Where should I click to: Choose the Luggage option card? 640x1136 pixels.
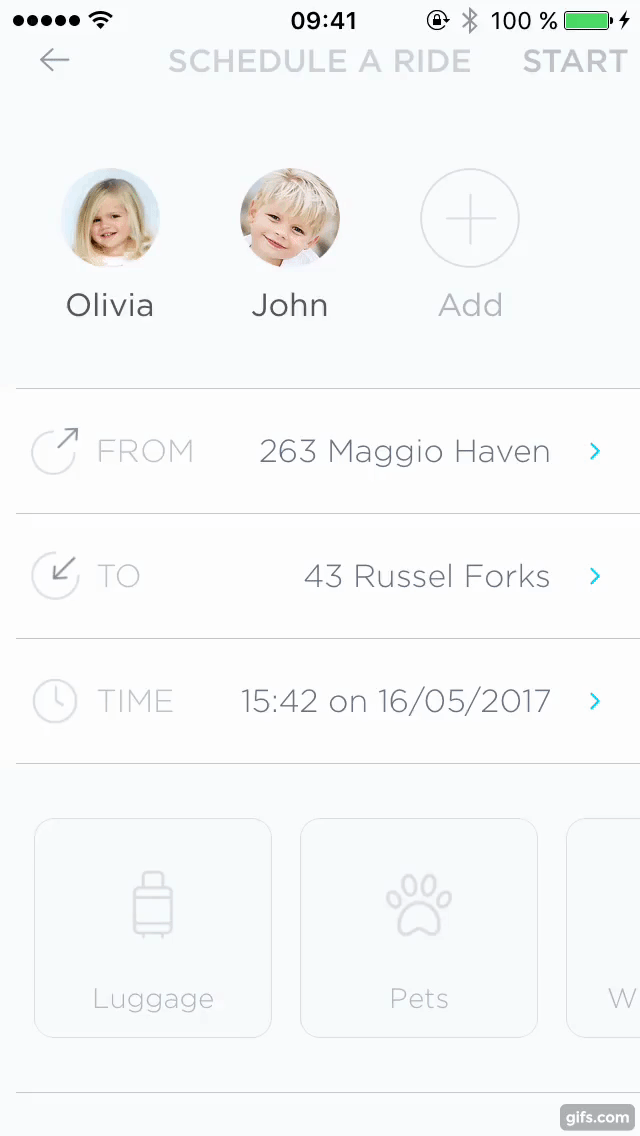pos(153,928)
